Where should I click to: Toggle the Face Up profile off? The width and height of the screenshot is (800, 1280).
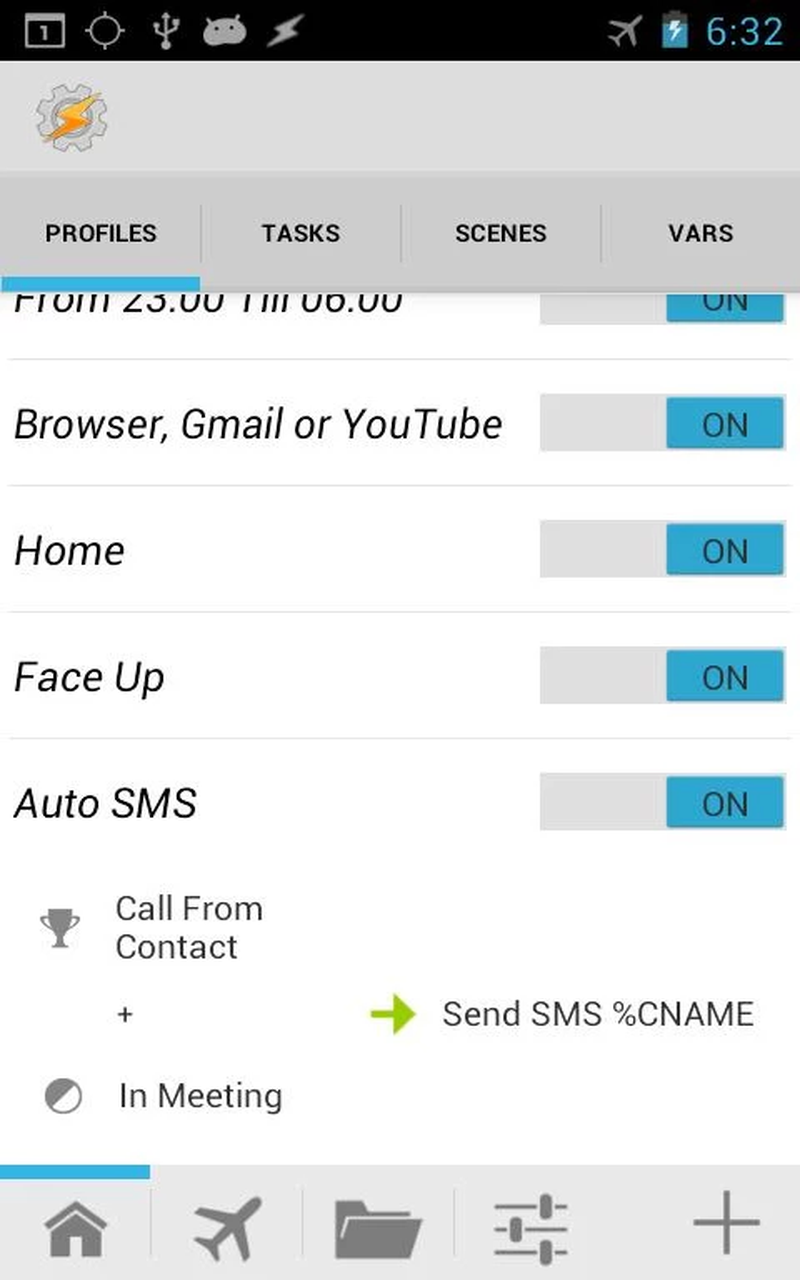662,677
